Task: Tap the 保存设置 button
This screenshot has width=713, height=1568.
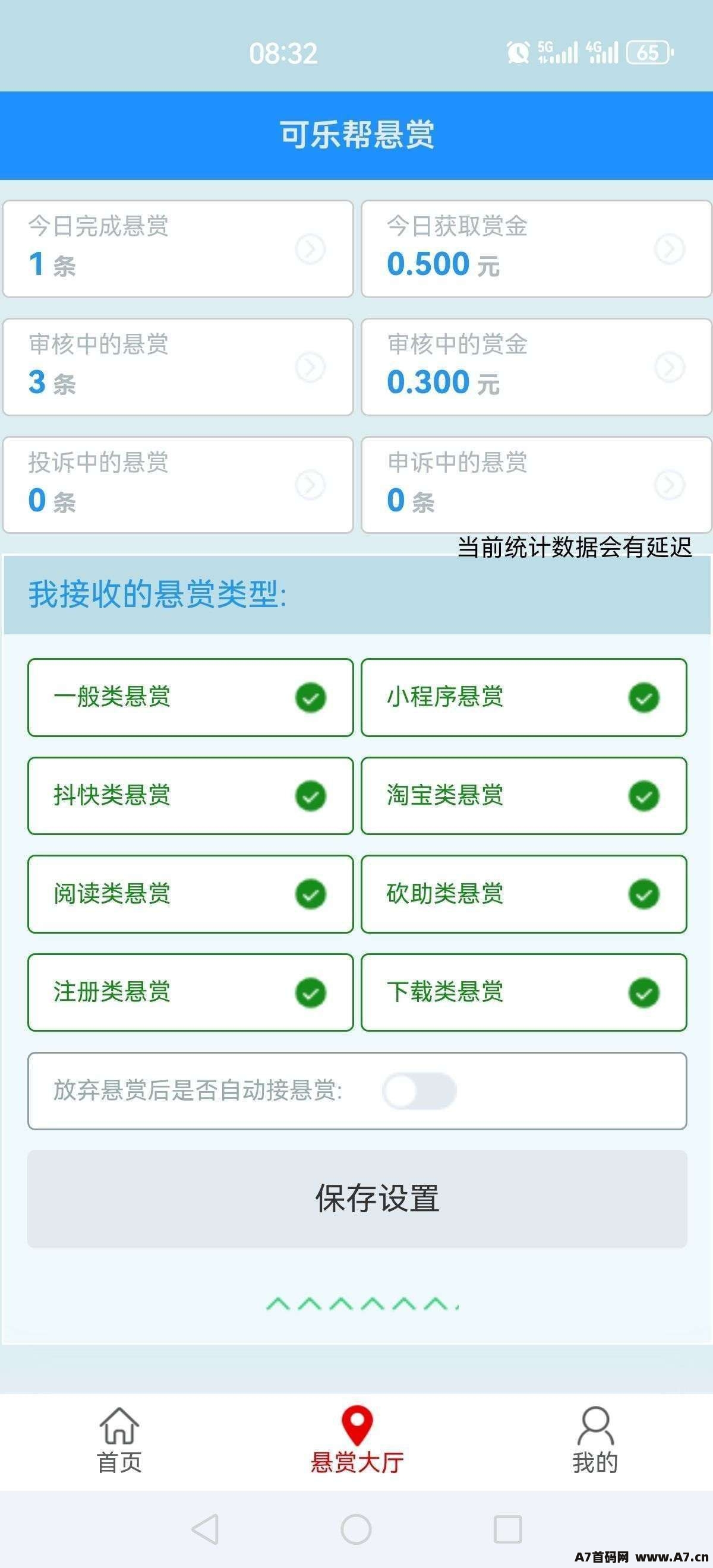Action: 358,1199
